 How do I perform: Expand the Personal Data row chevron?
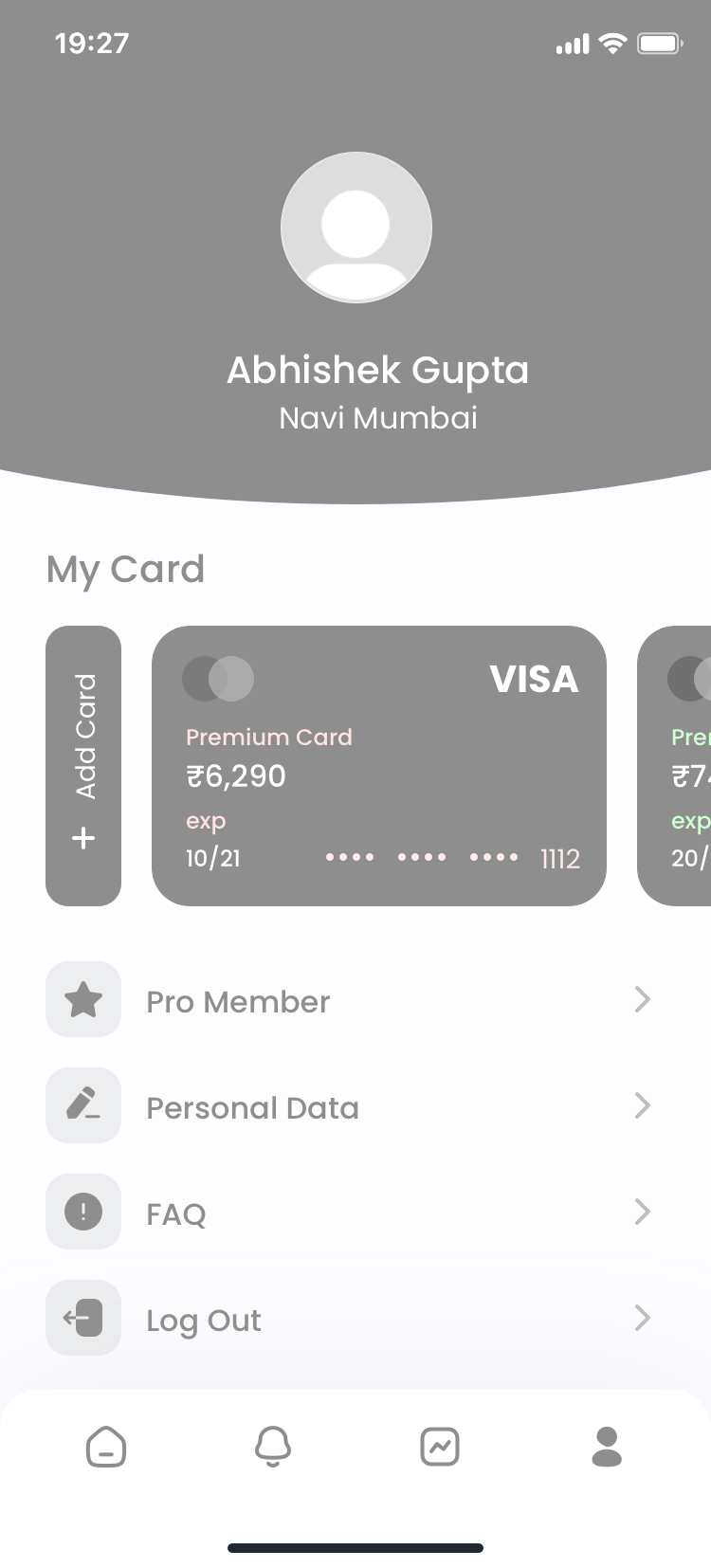643,1105
